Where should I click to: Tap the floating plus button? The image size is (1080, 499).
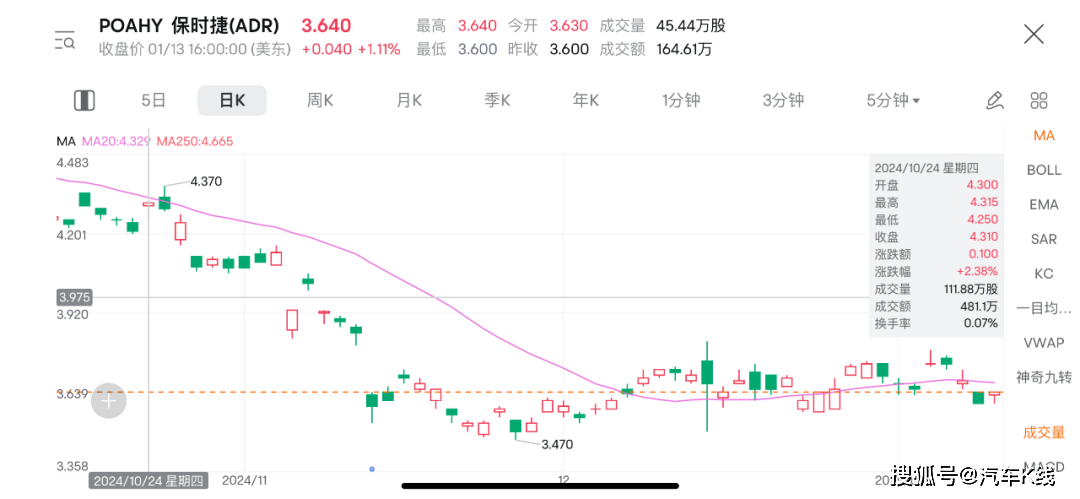pos(109,402)
